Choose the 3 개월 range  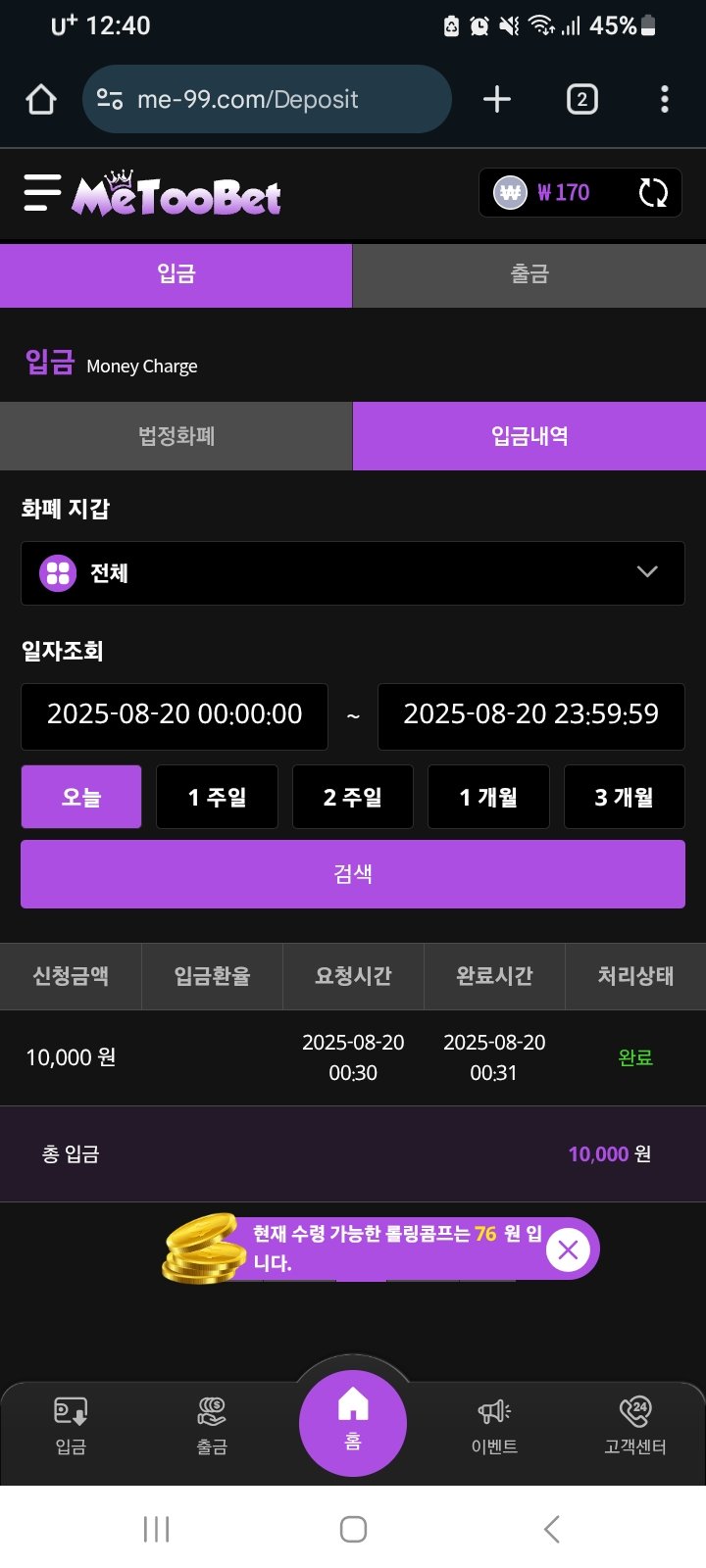click(x=624, y=797)
